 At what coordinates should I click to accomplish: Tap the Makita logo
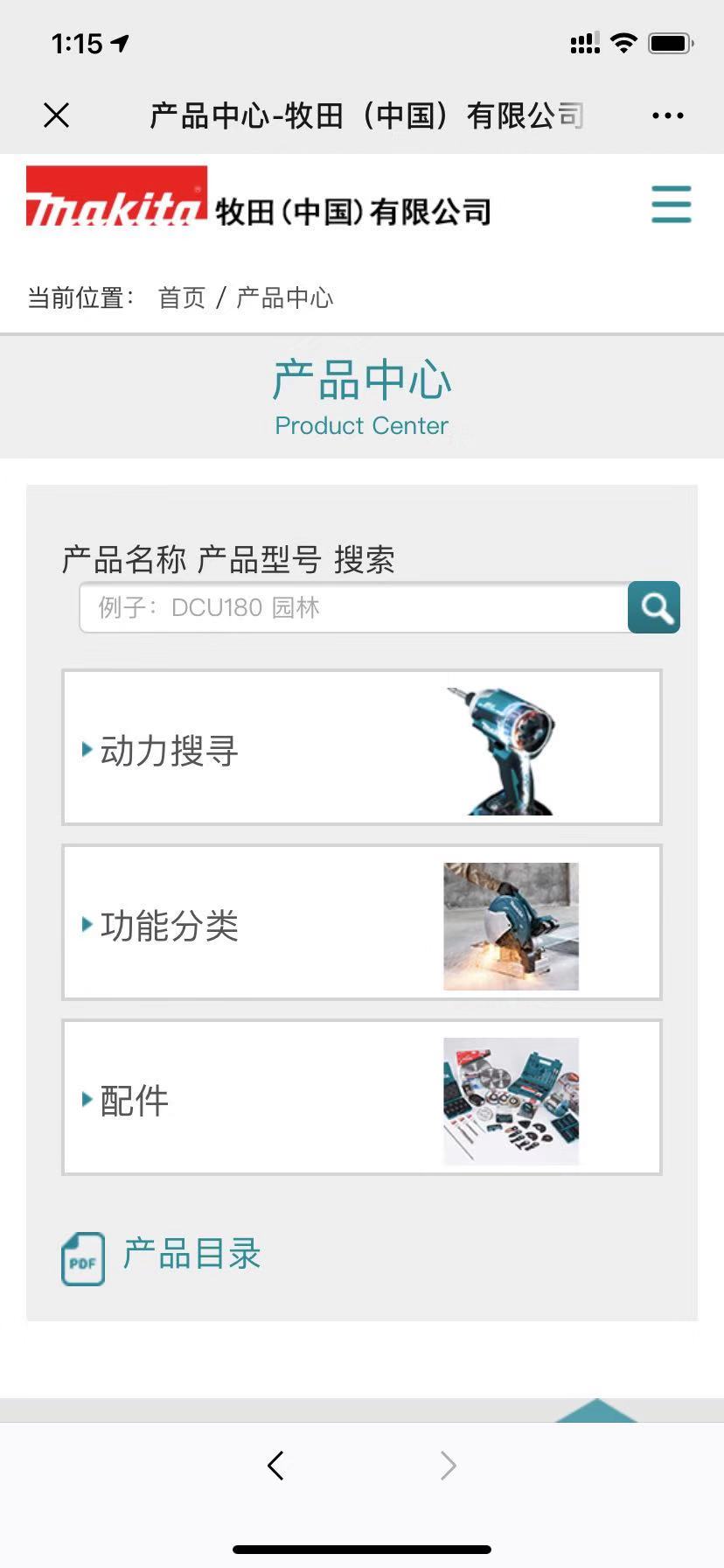click(116, 197)
